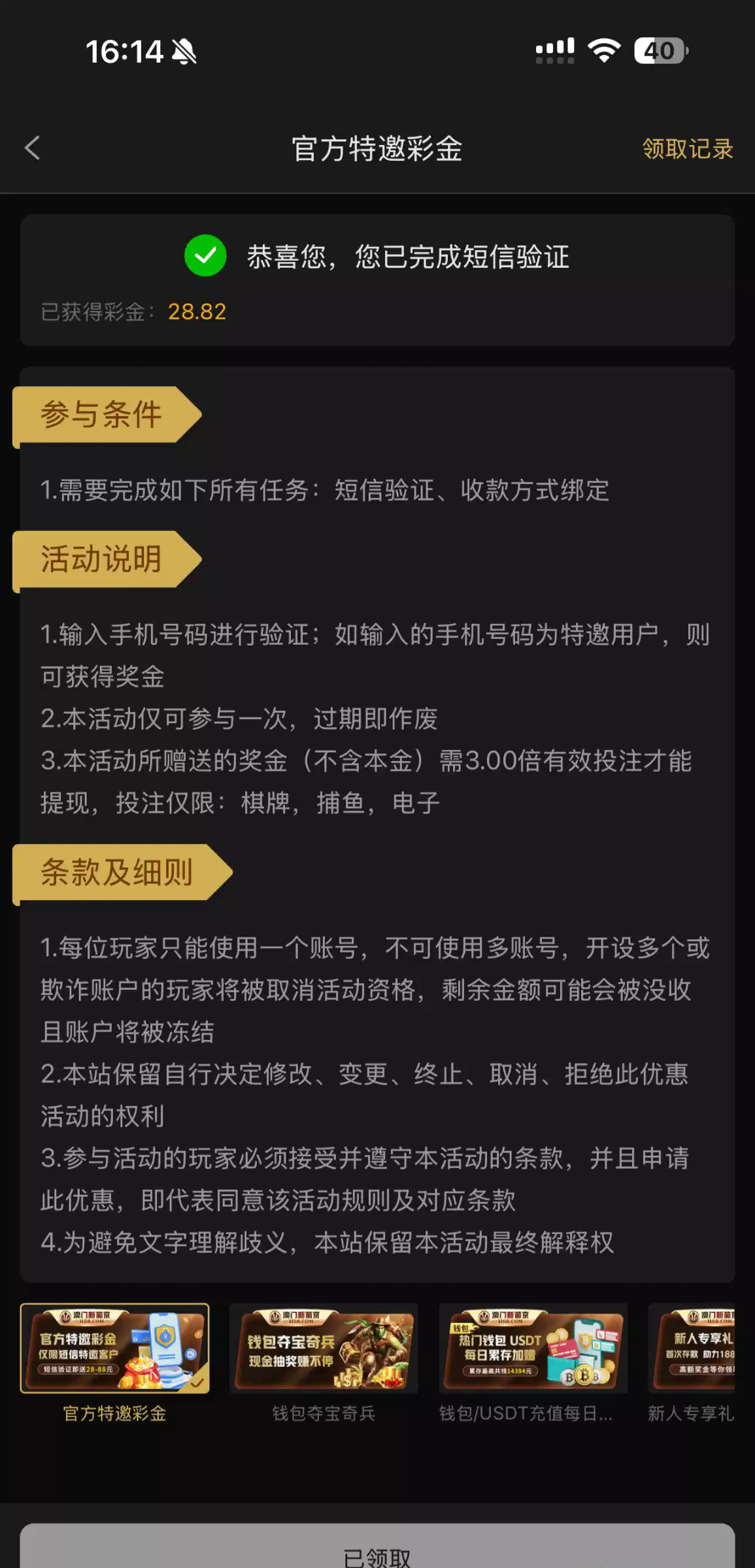Open the 新人专享礼 promotion card
The height and width of the screenshot is (1568, 755).
(x=693, y=1349)
